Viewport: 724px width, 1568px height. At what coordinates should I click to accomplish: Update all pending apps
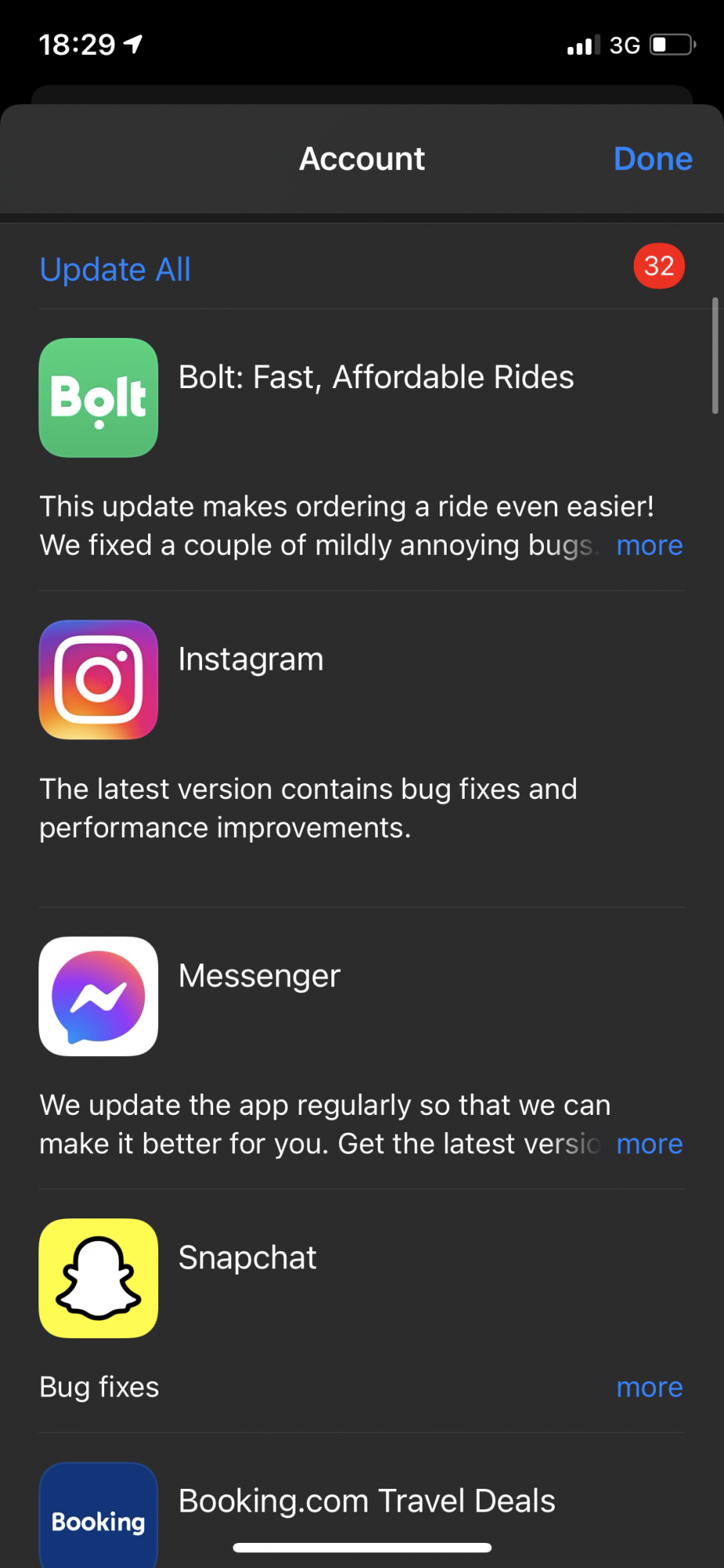click(115, 270)
